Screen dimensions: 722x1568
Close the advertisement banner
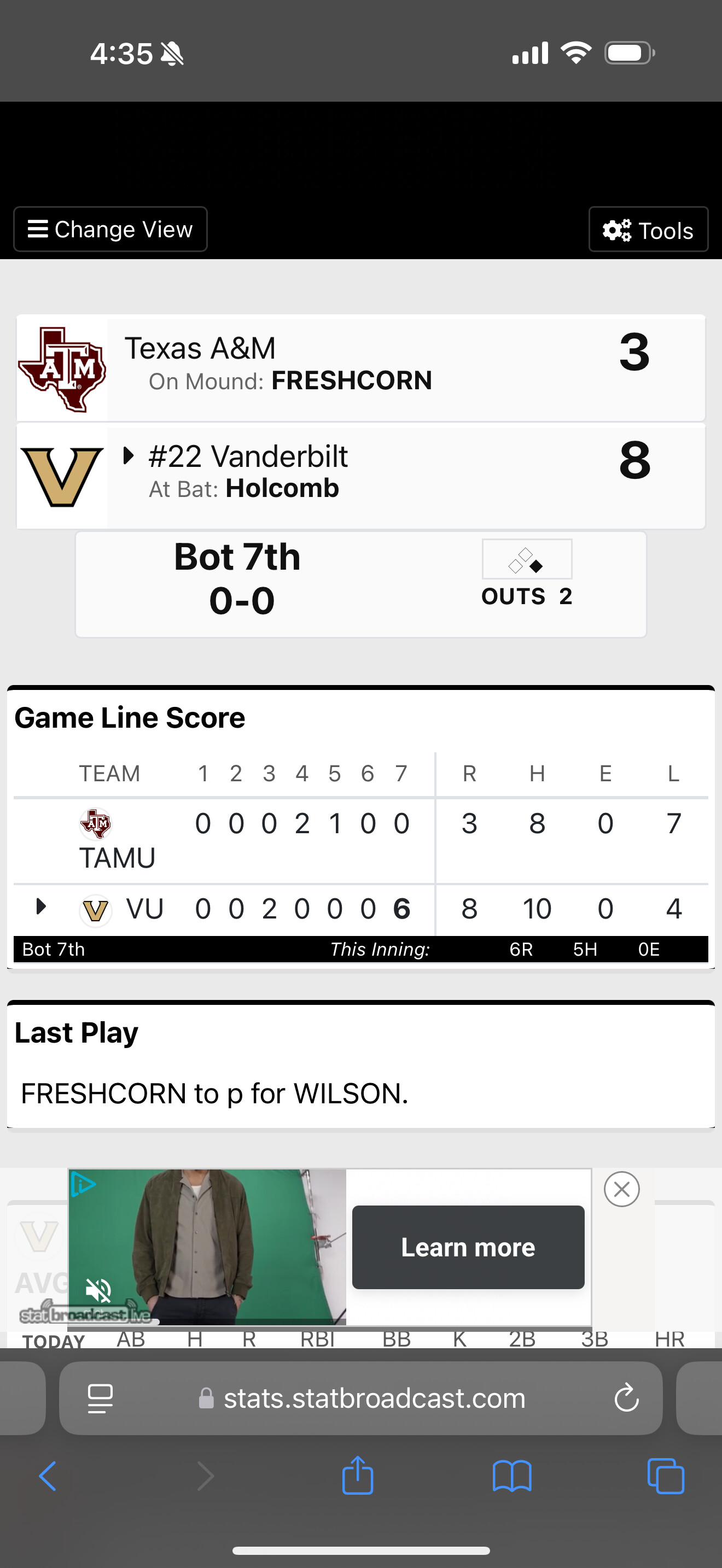click(621, 1189)
